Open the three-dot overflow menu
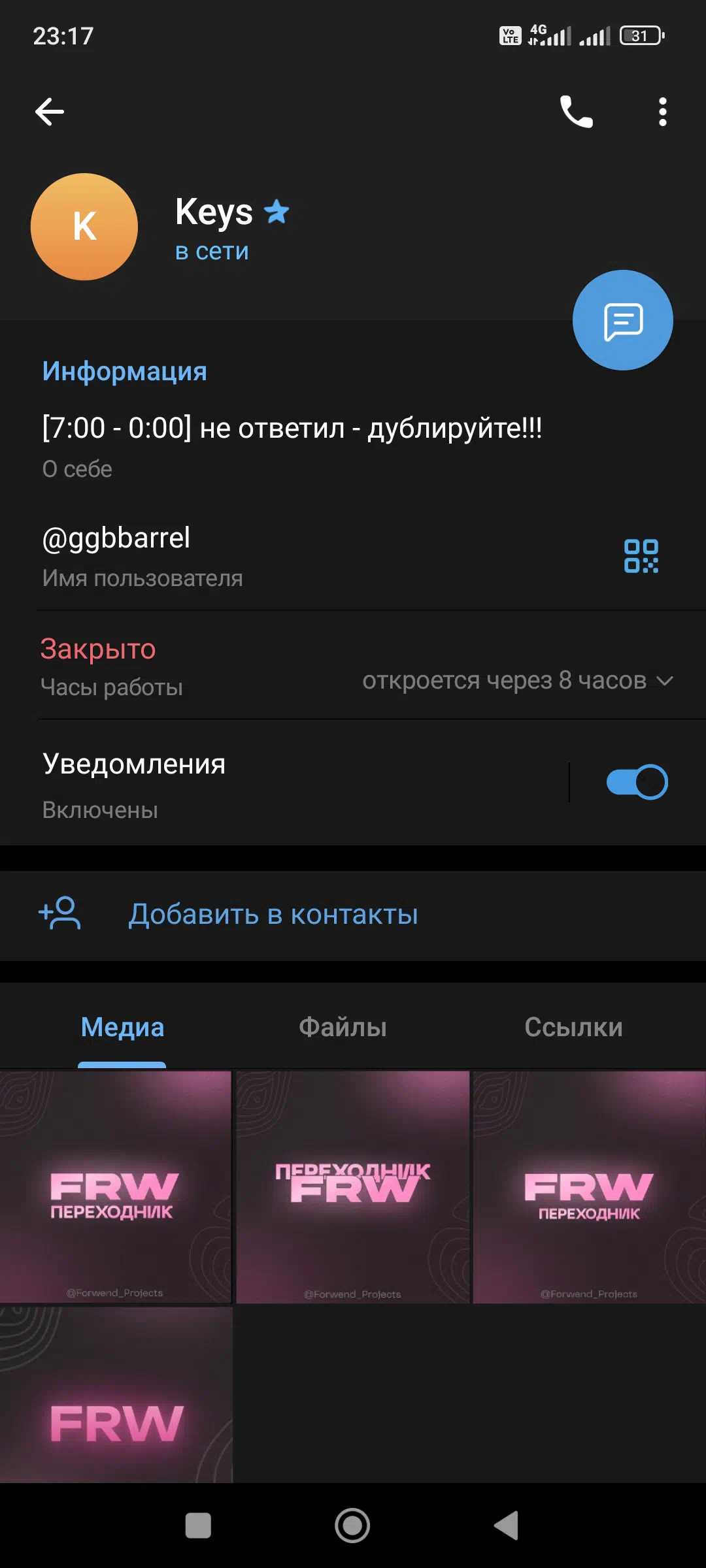 (x=662, y=112)
